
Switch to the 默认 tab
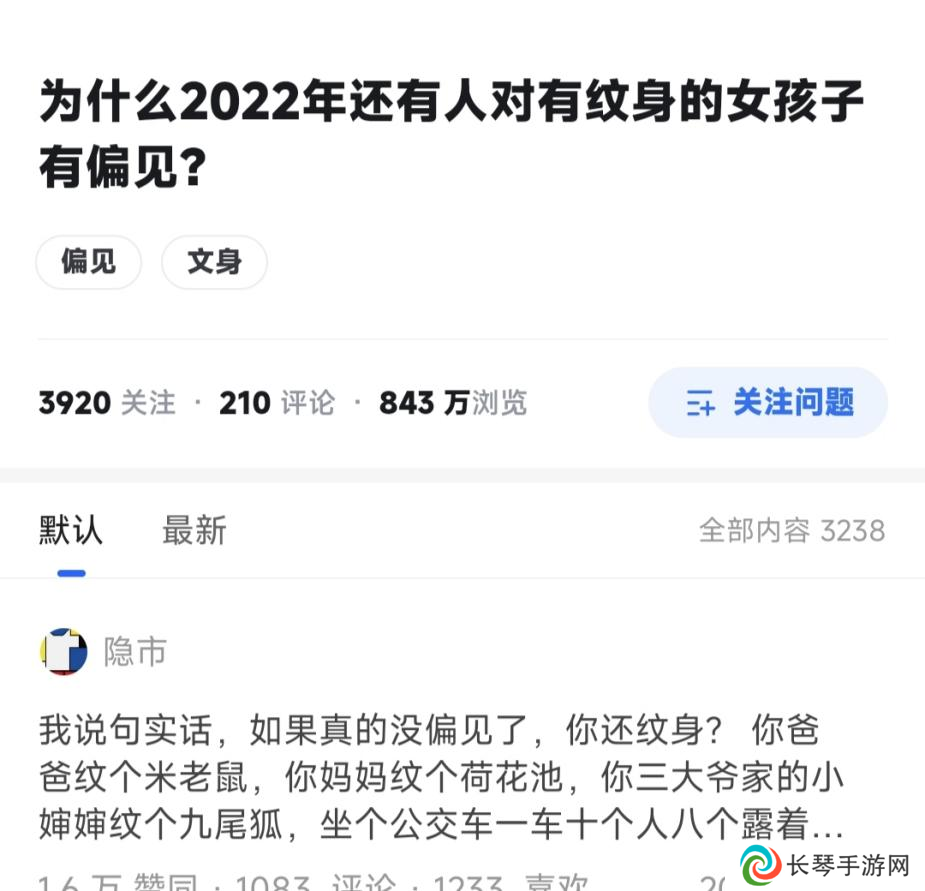pyautogui.click(x=70, y=530)
